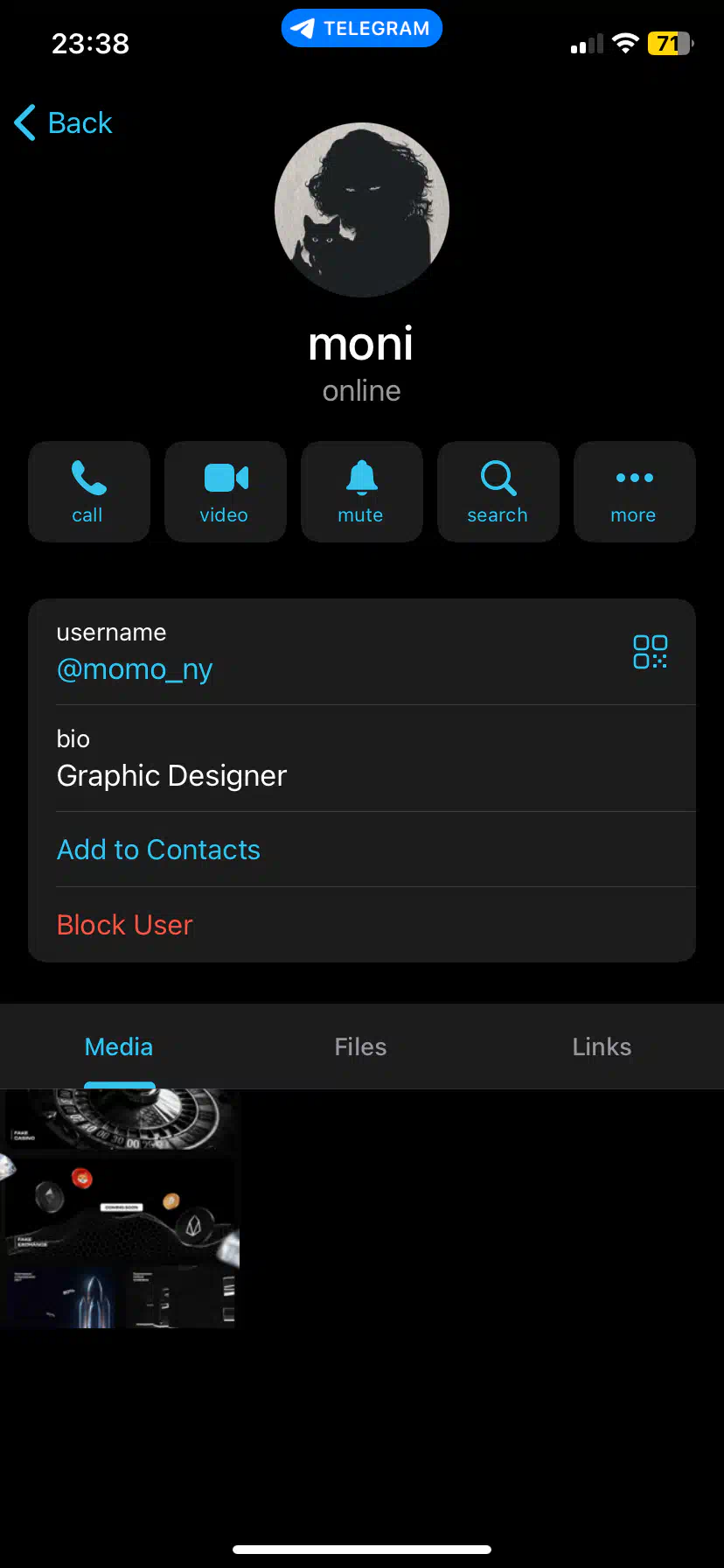This screenshot has width=724, height=1568.
Task: Show the QR code for @momo_ny
Action: [650, 652]
